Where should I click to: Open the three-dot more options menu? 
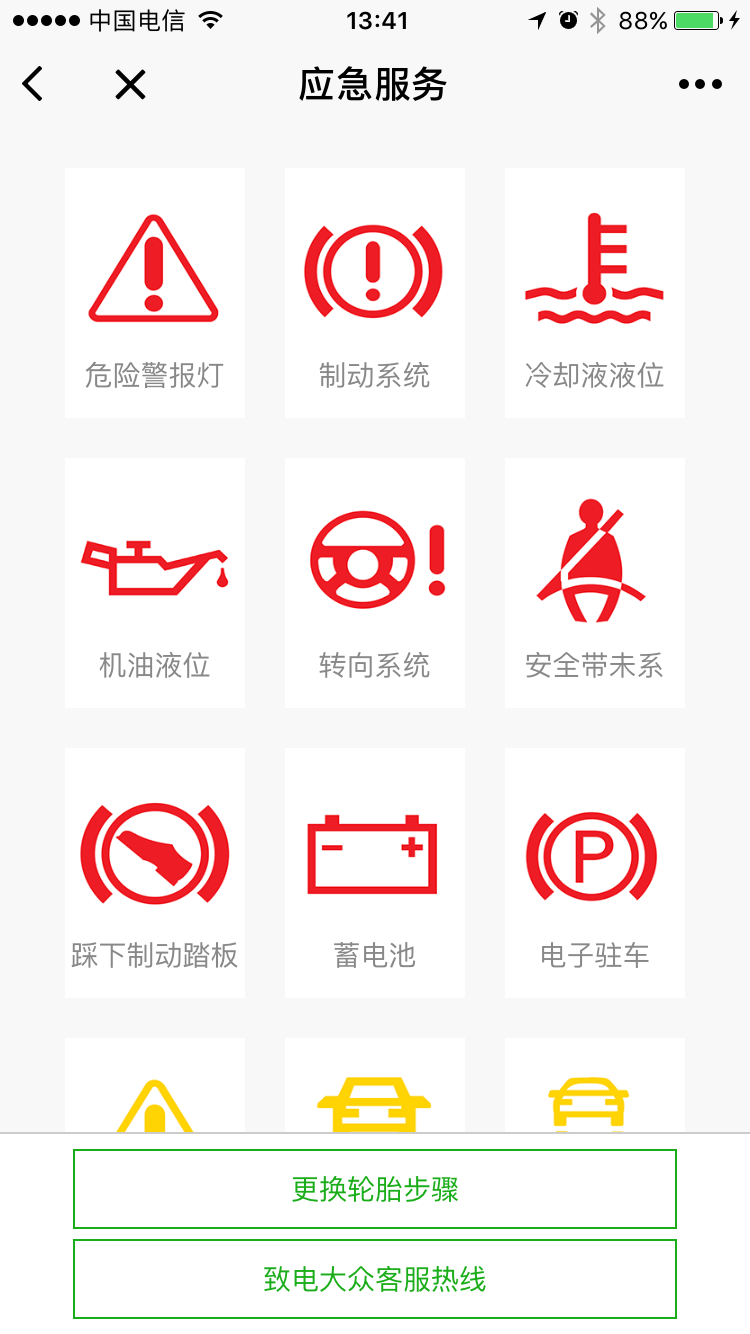[x=700, y=85]
